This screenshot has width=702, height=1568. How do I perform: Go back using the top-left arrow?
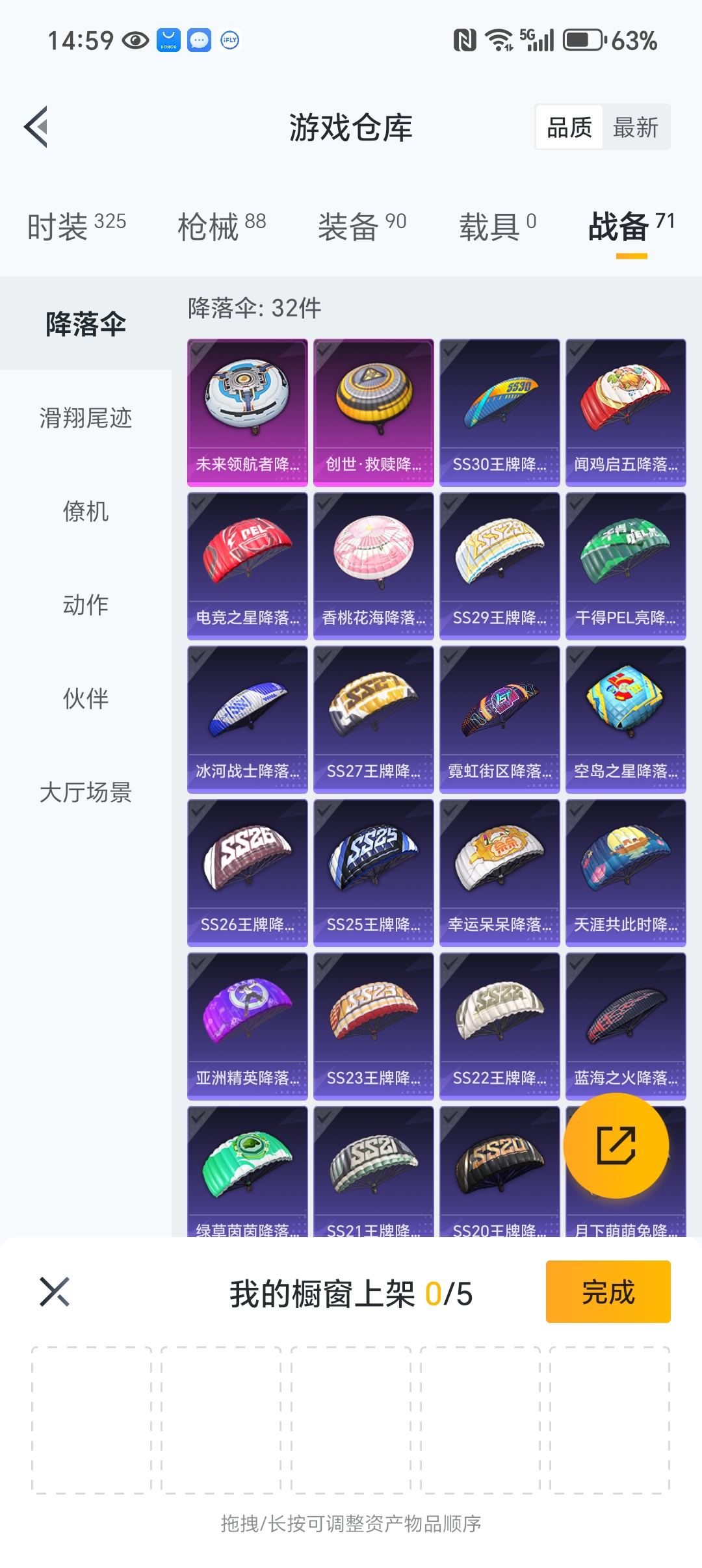tap(36, 127)
